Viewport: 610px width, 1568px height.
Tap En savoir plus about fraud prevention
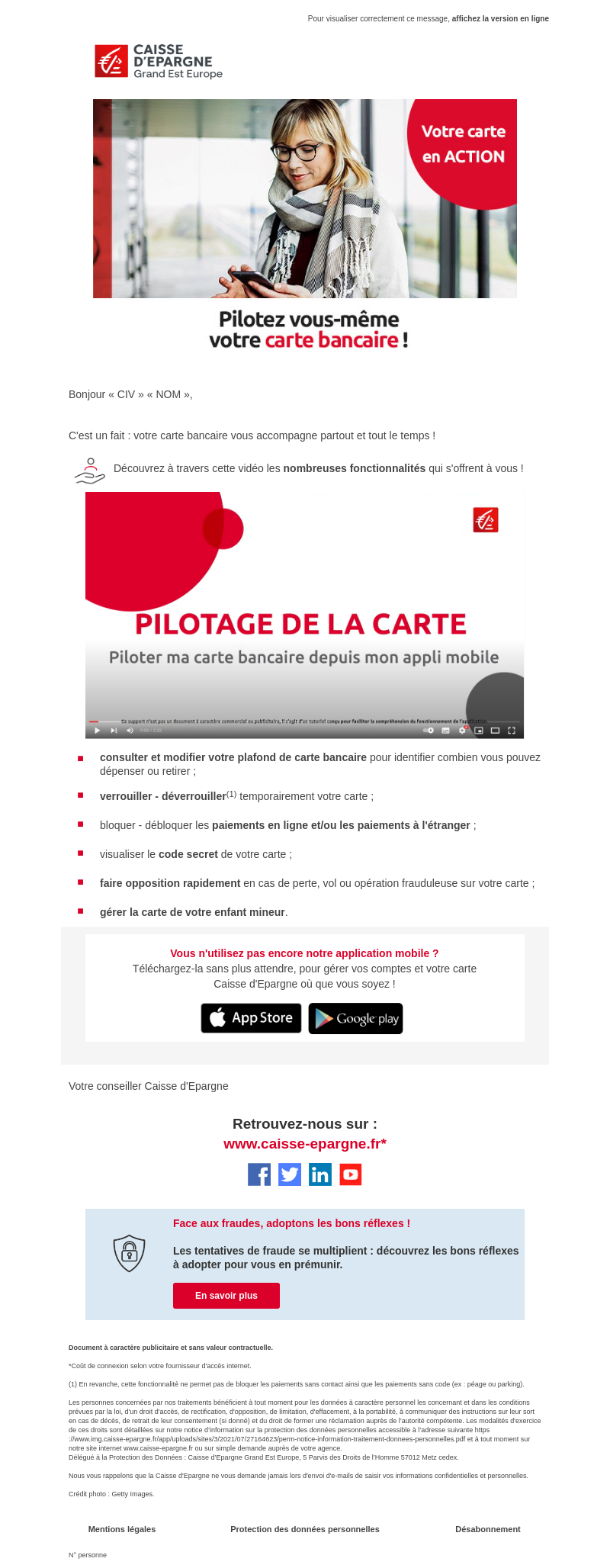(x=226, y=1296)
